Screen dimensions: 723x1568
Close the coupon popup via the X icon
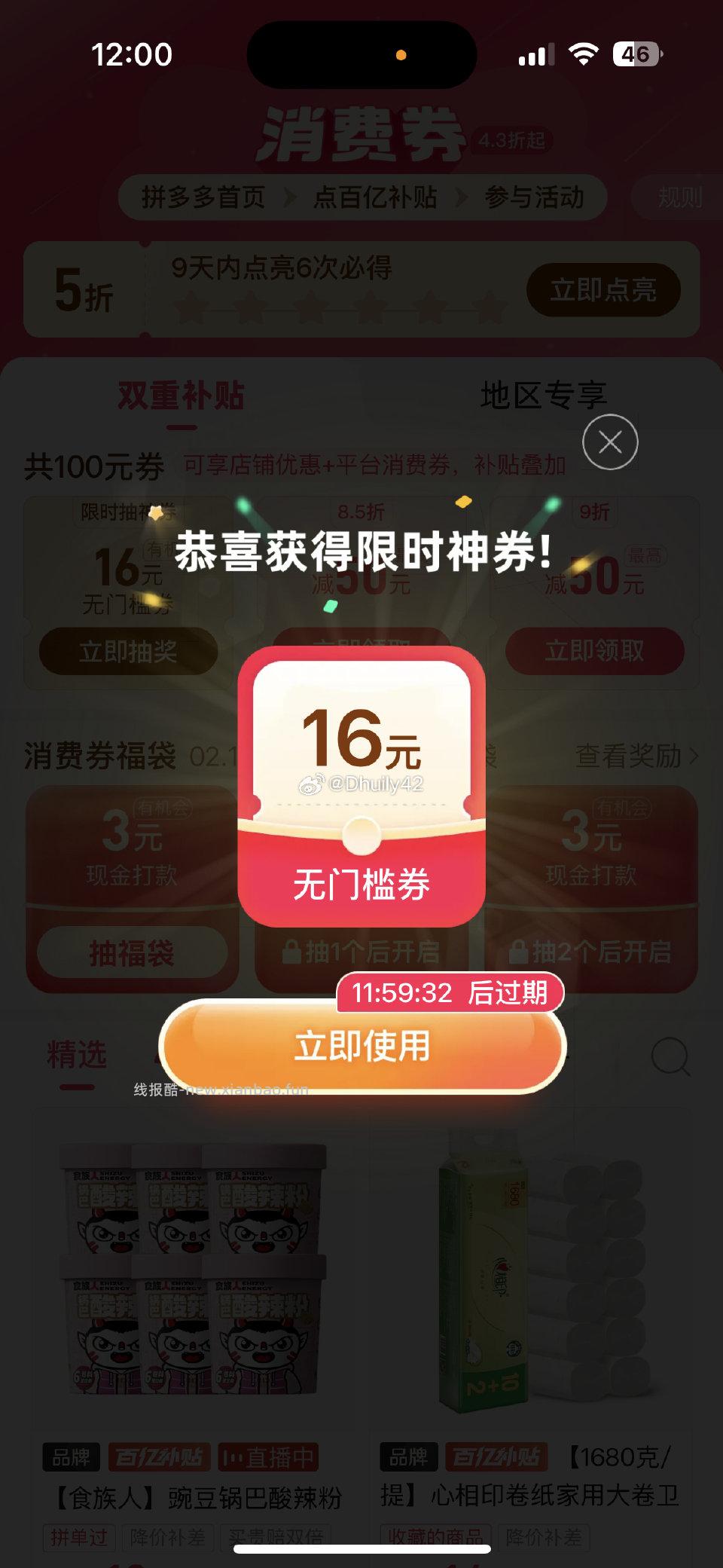click(x=610, y=442)
